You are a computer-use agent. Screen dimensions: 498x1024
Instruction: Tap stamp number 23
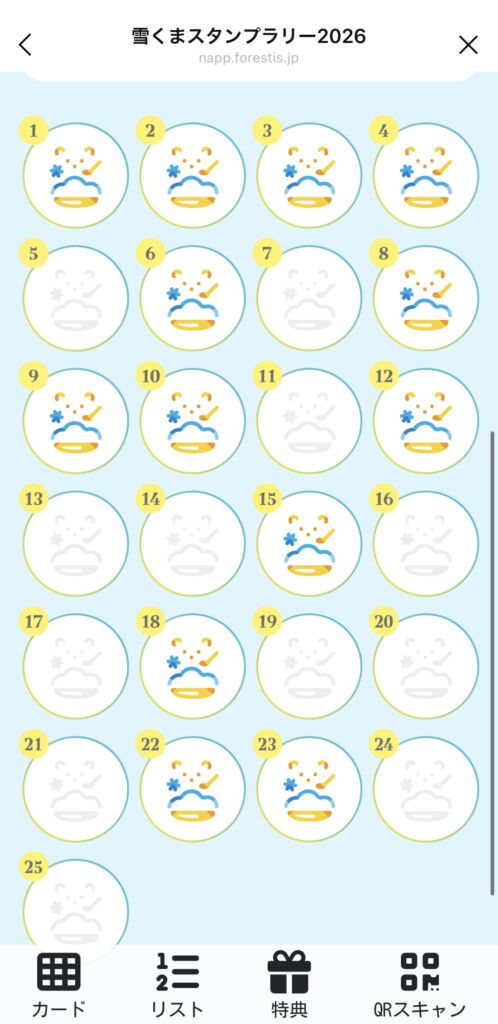tap(309, 789)
